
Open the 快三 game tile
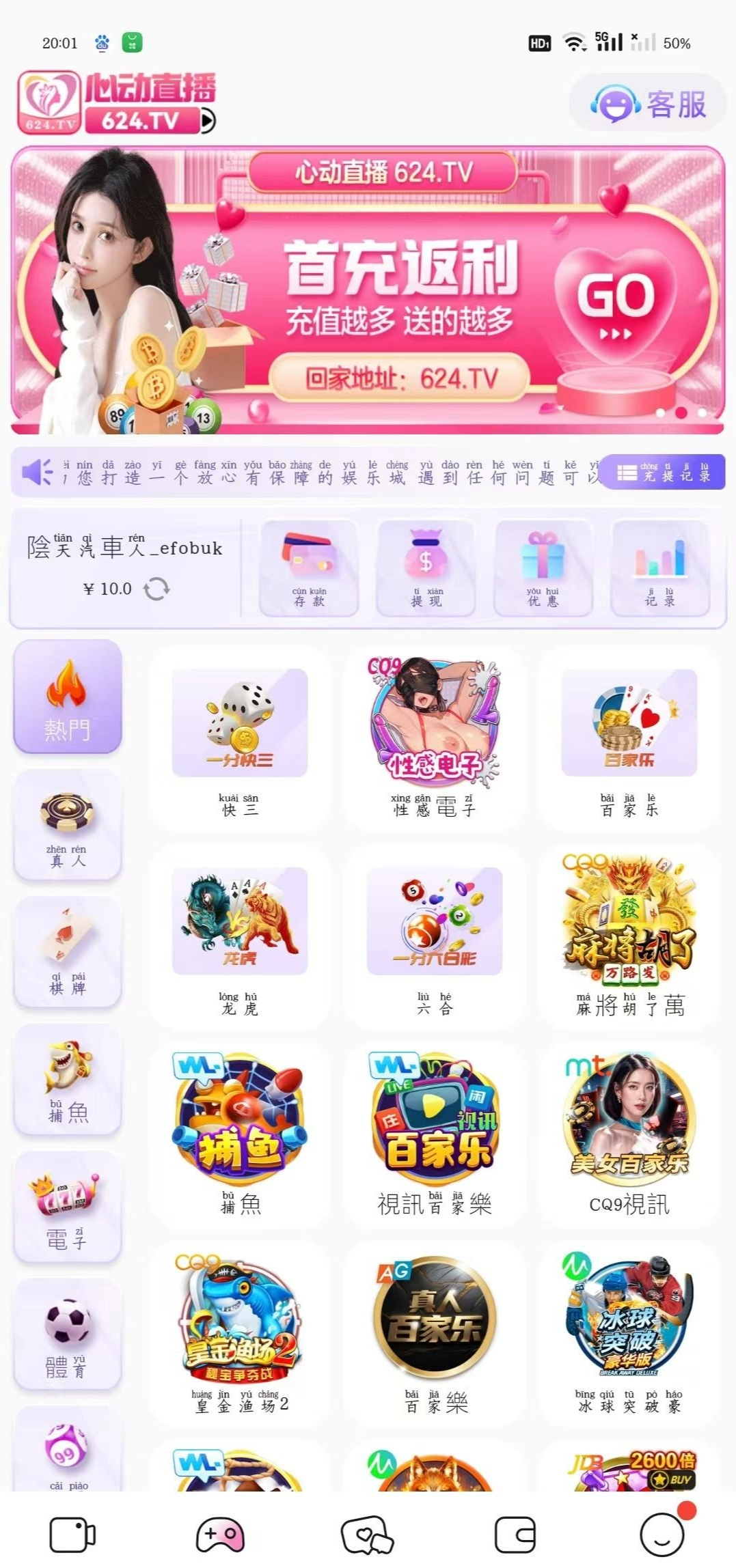pos(239,739)
